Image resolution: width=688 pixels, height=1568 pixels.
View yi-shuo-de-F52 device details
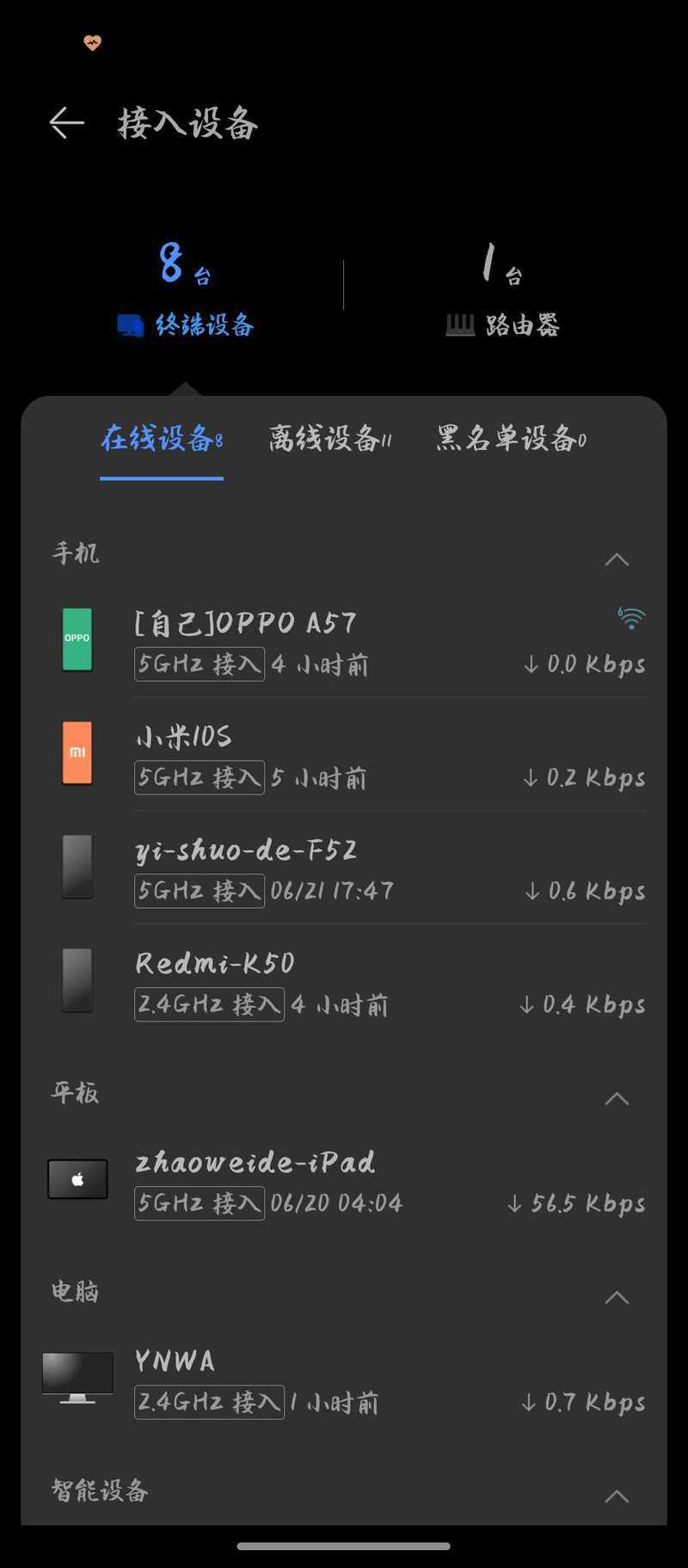[x=344, y=868]
